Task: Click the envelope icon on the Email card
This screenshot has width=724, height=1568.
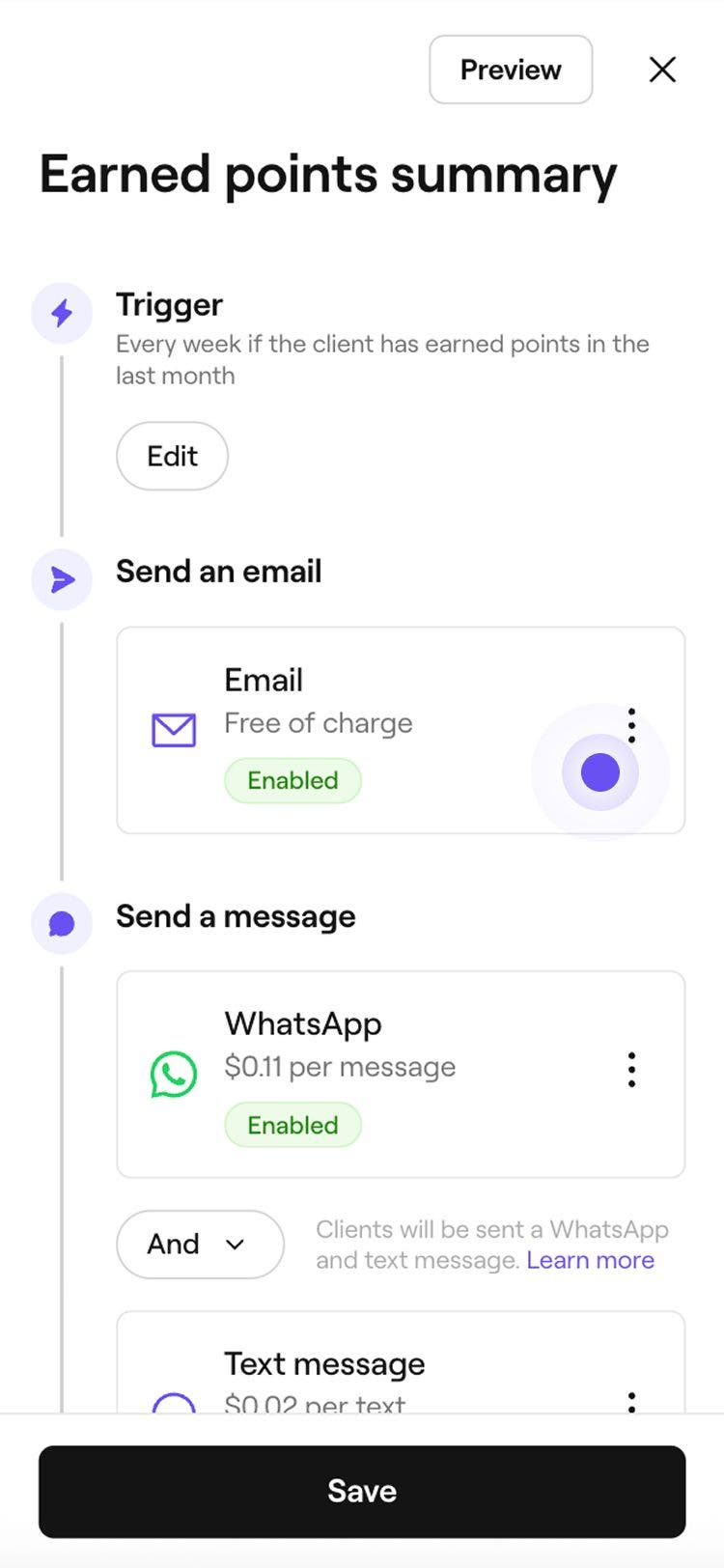Action: click(174, 731)
